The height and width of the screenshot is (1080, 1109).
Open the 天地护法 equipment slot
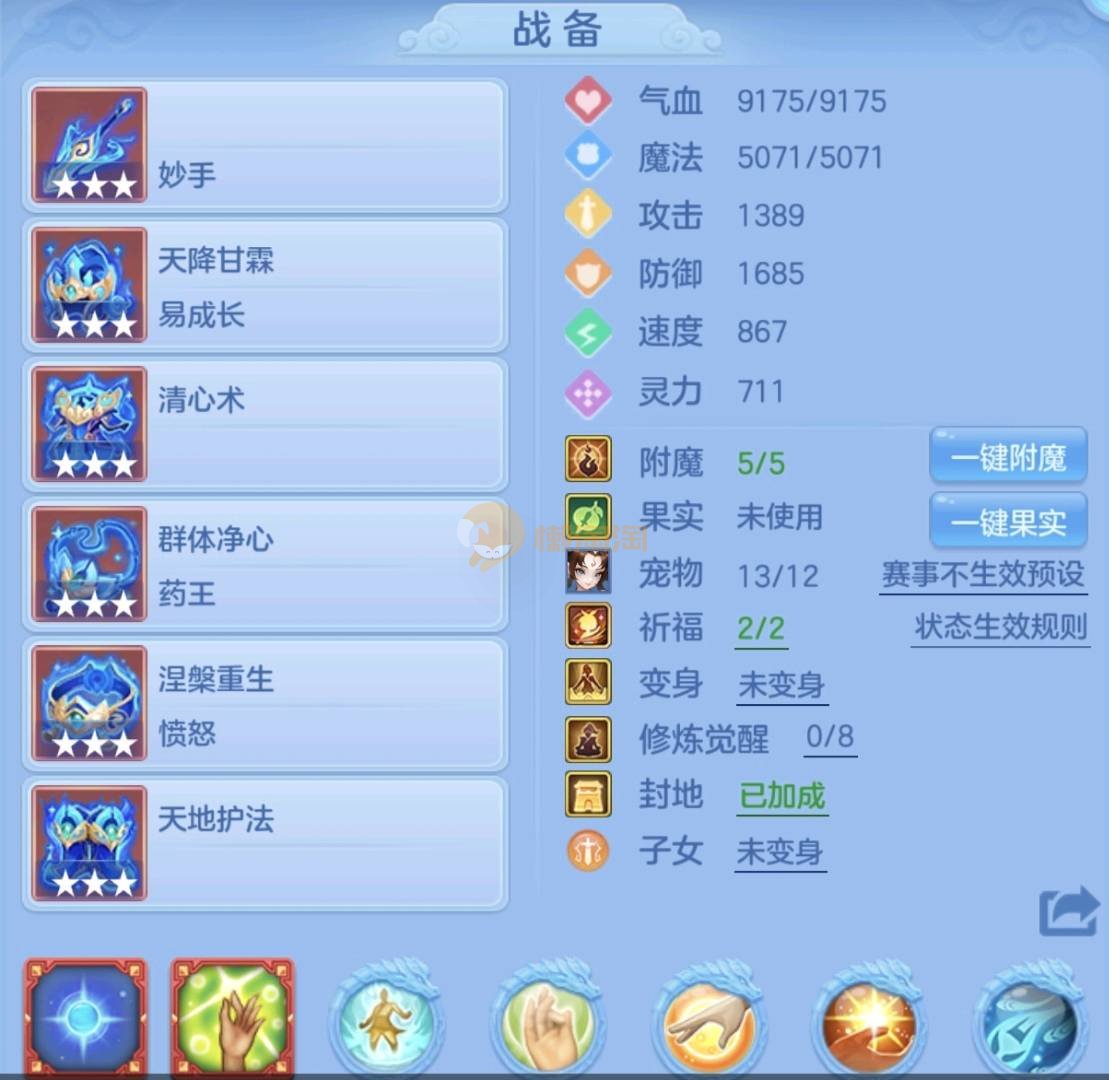(x=265, y=845)
